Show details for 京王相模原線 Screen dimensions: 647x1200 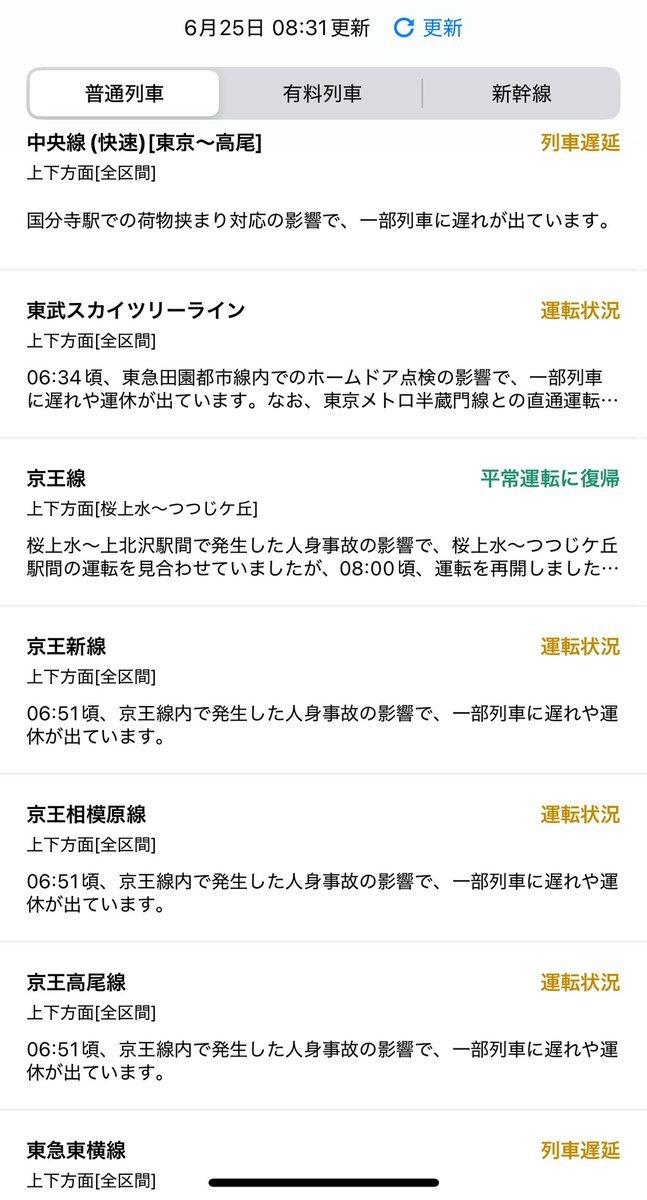point(323,858)
